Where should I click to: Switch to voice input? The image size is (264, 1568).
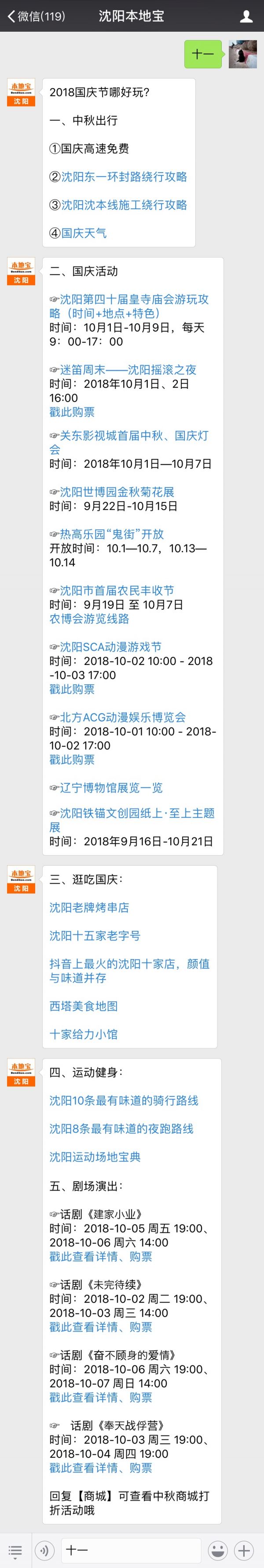tap(44, 1550)
